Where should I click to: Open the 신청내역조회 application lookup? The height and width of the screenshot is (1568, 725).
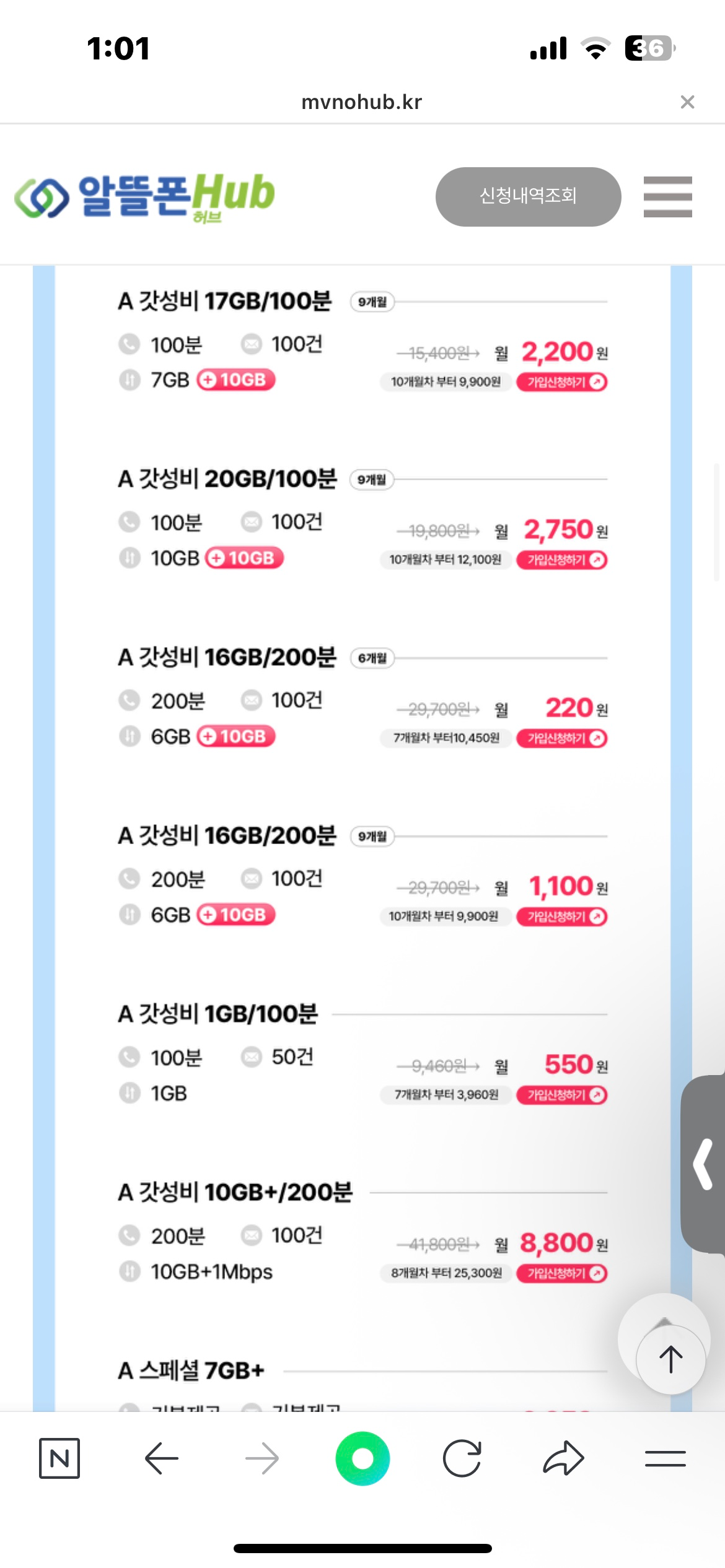click(528, 196)
